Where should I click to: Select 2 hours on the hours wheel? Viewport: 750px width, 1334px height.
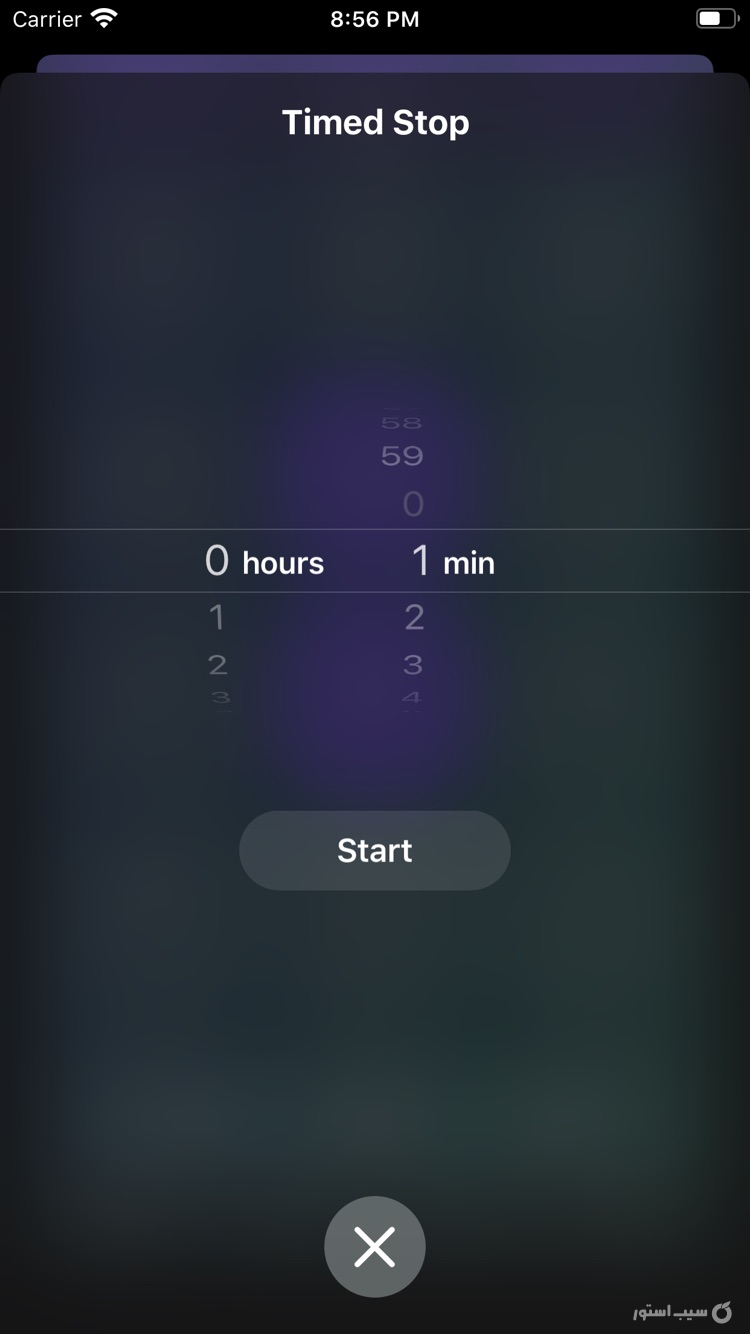coord(217,663)
